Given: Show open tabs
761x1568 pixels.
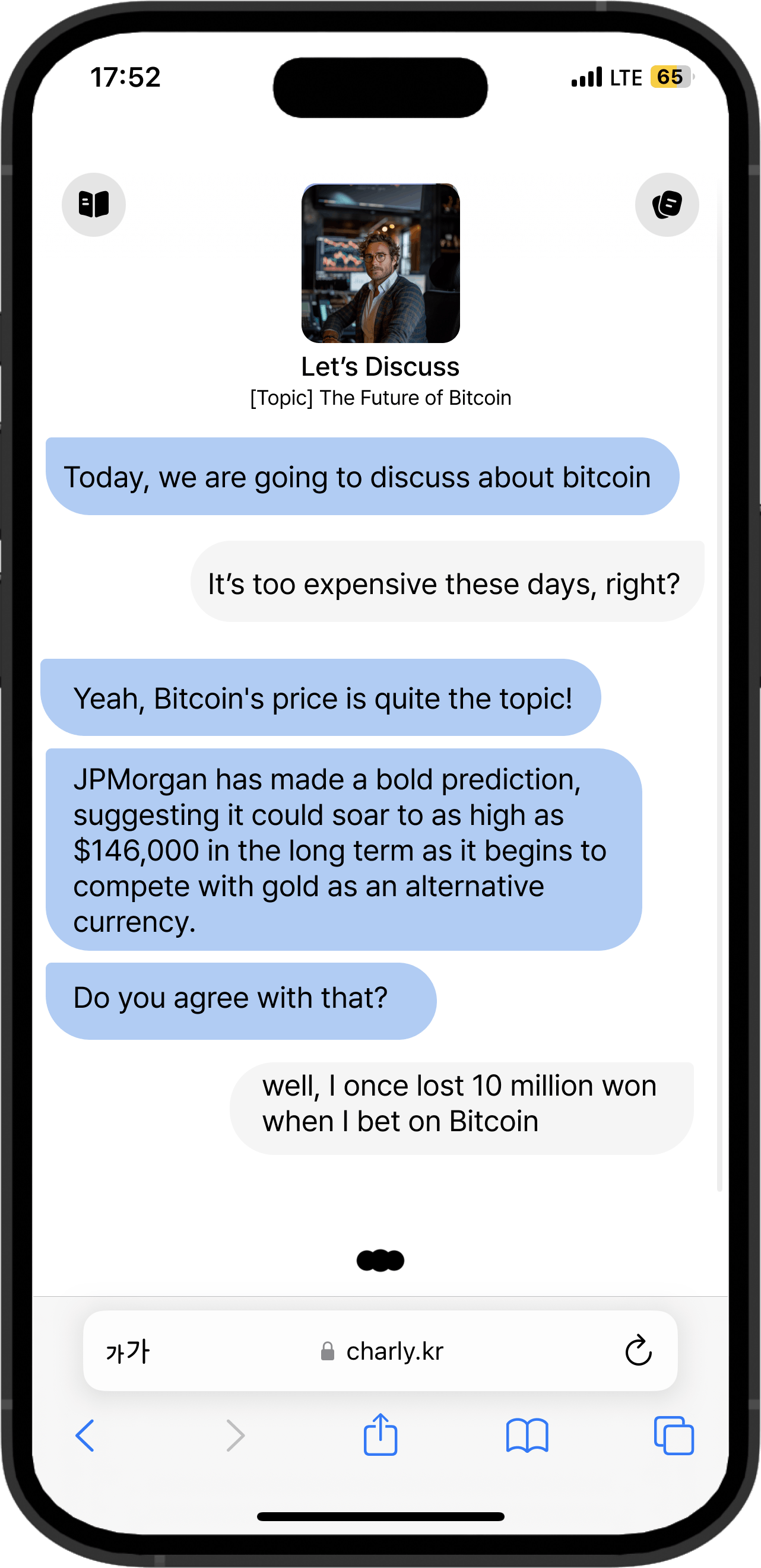Looking at the screenshot, I should click(673, 1435).
